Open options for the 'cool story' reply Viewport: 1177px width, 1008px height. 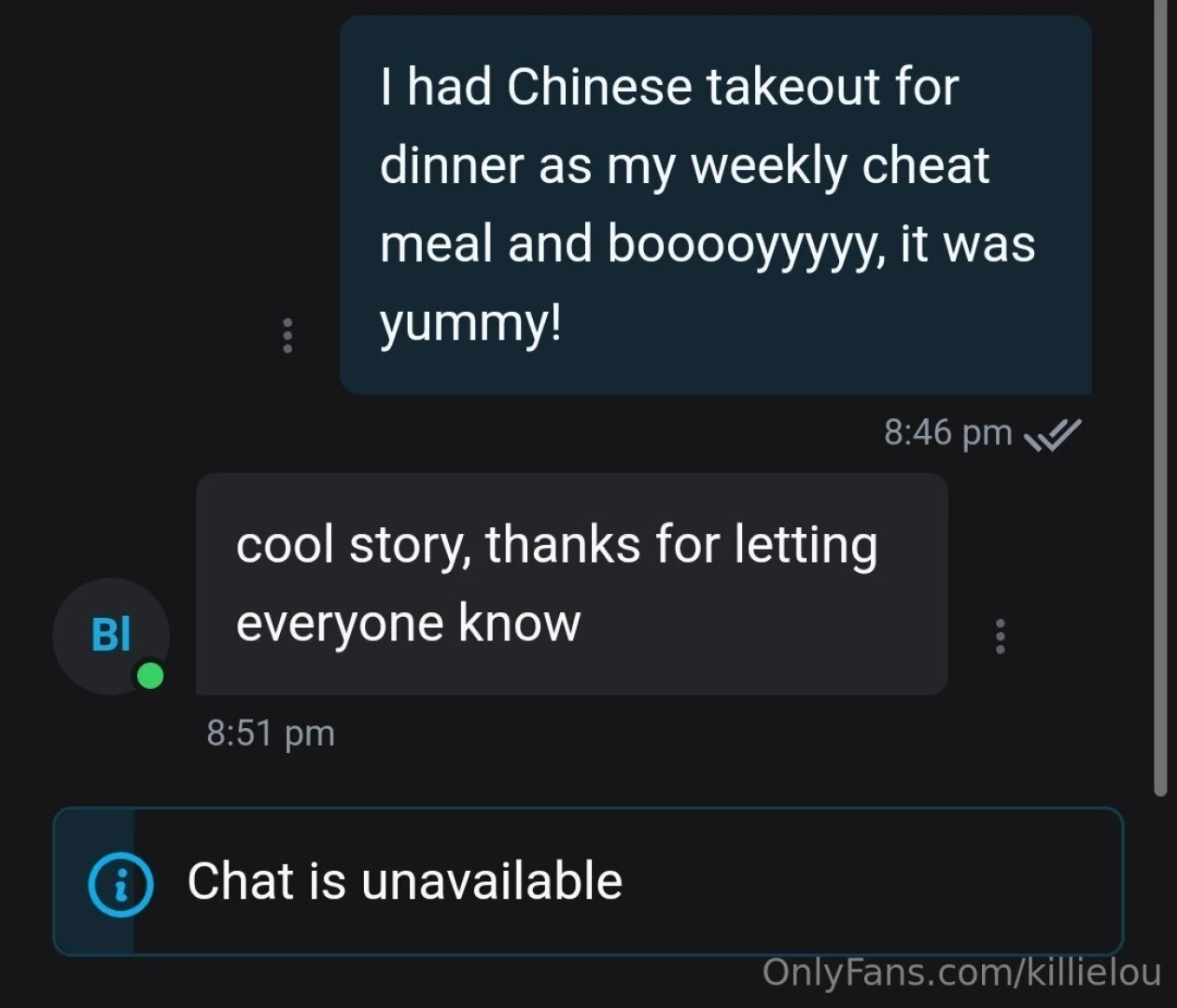[1000, 636]
